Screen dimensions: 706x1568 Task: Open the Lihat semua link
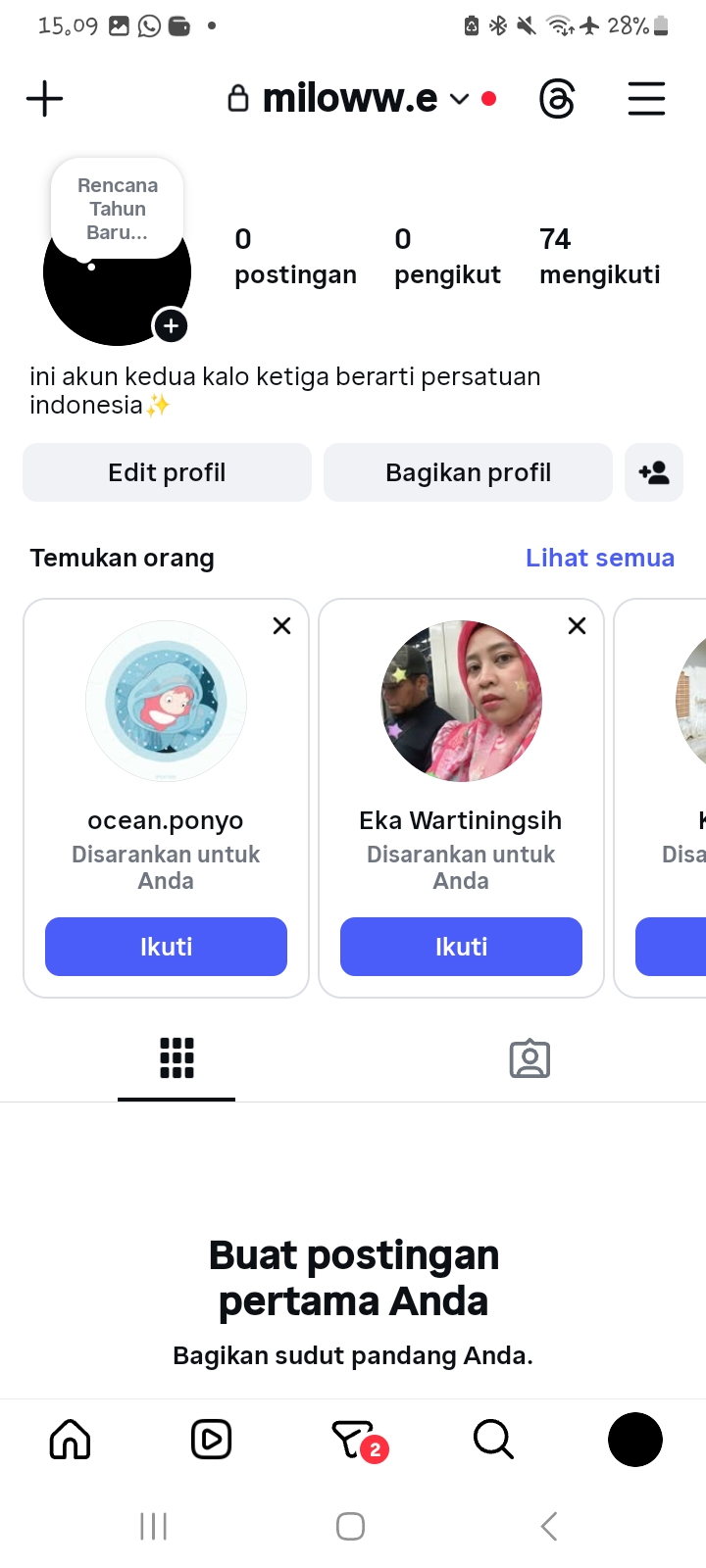point(599,558)
